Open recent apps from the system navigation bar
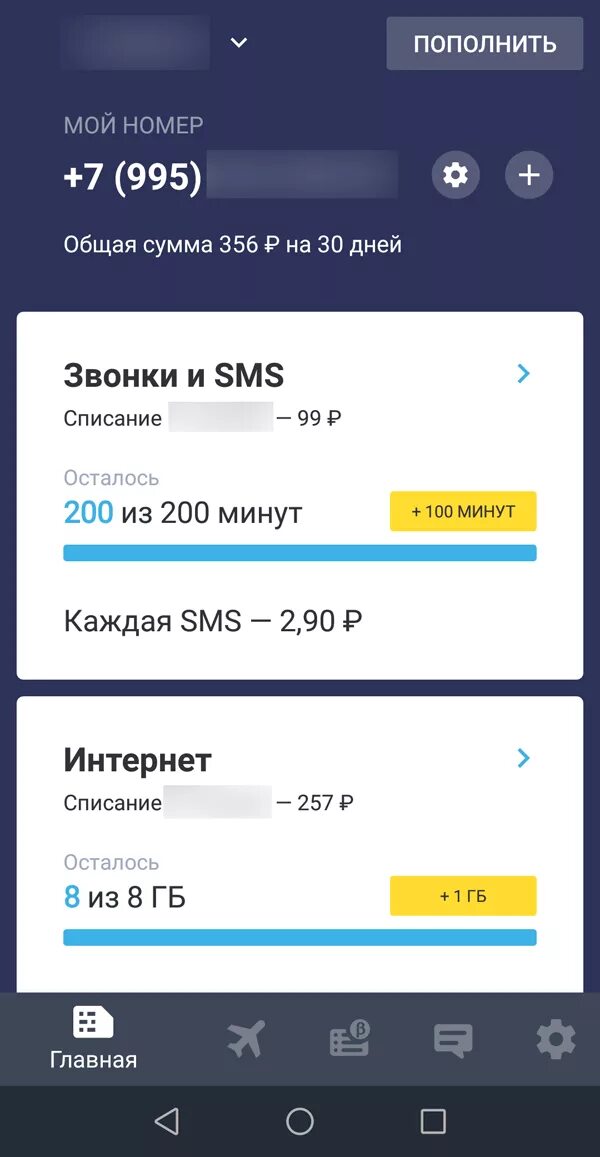Screen dimensions: 600x1157 point(433,1122)
